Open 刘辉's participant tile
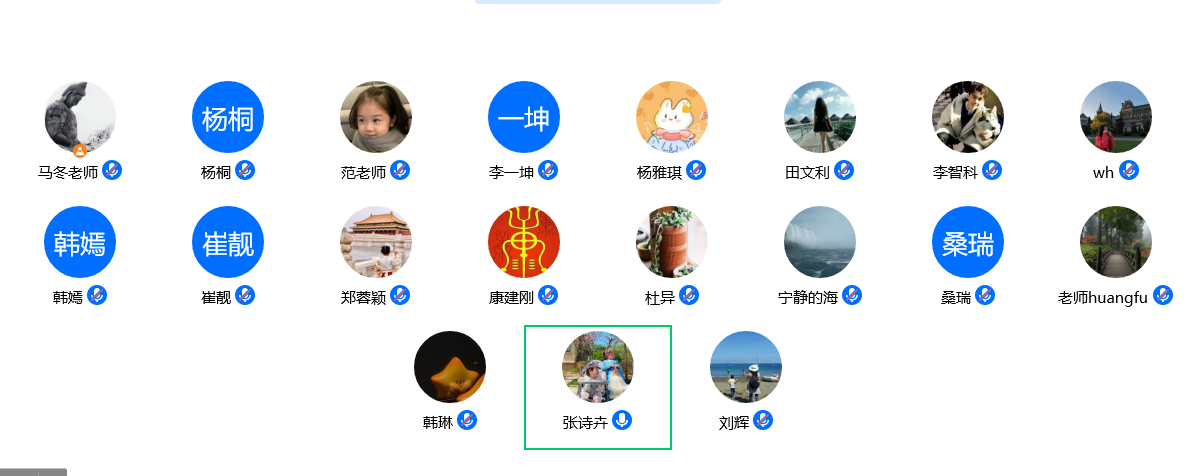This screenshot has width=1198, height=476. (746, 367)
